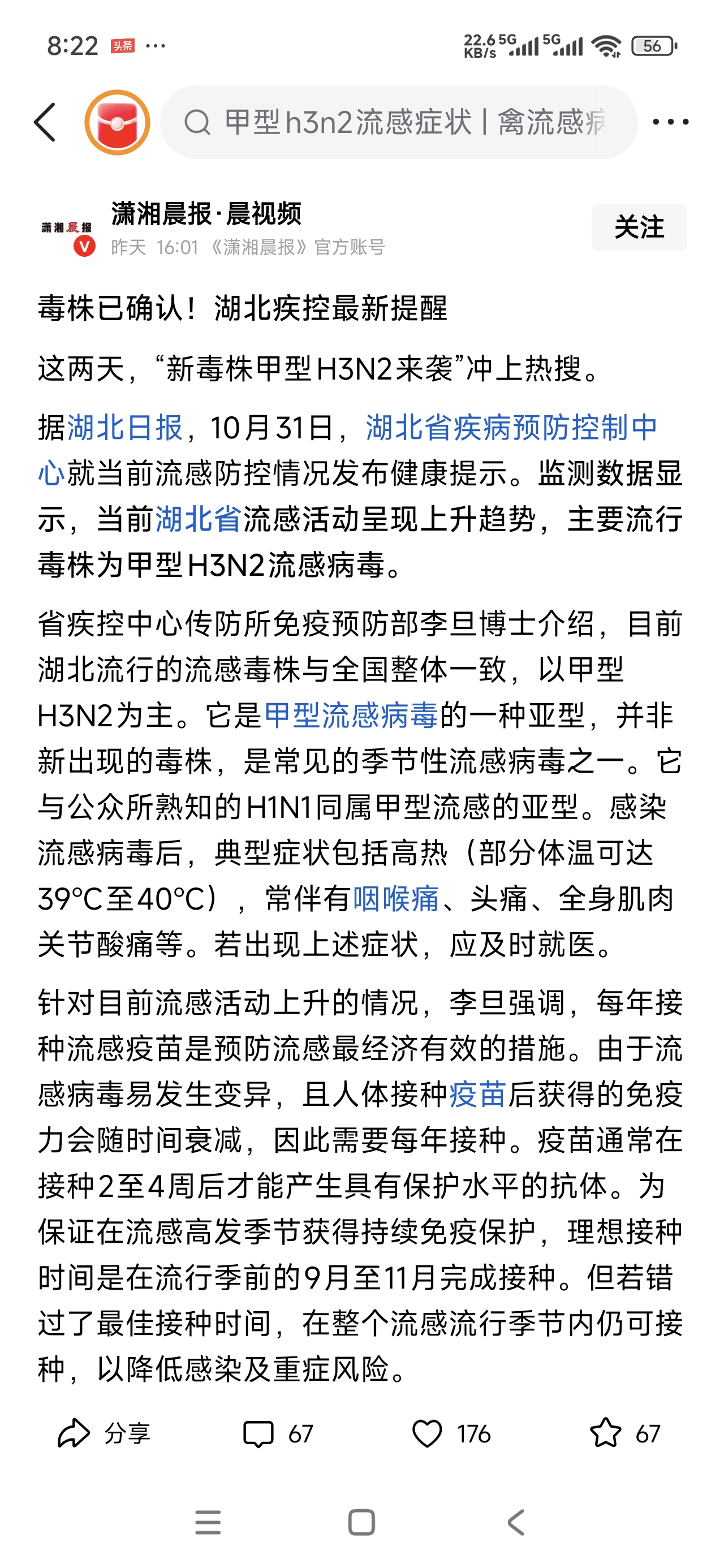This screenshot has height=1568, width=724.
Task: Open the 67 comments
Action: click(278, 1433)
